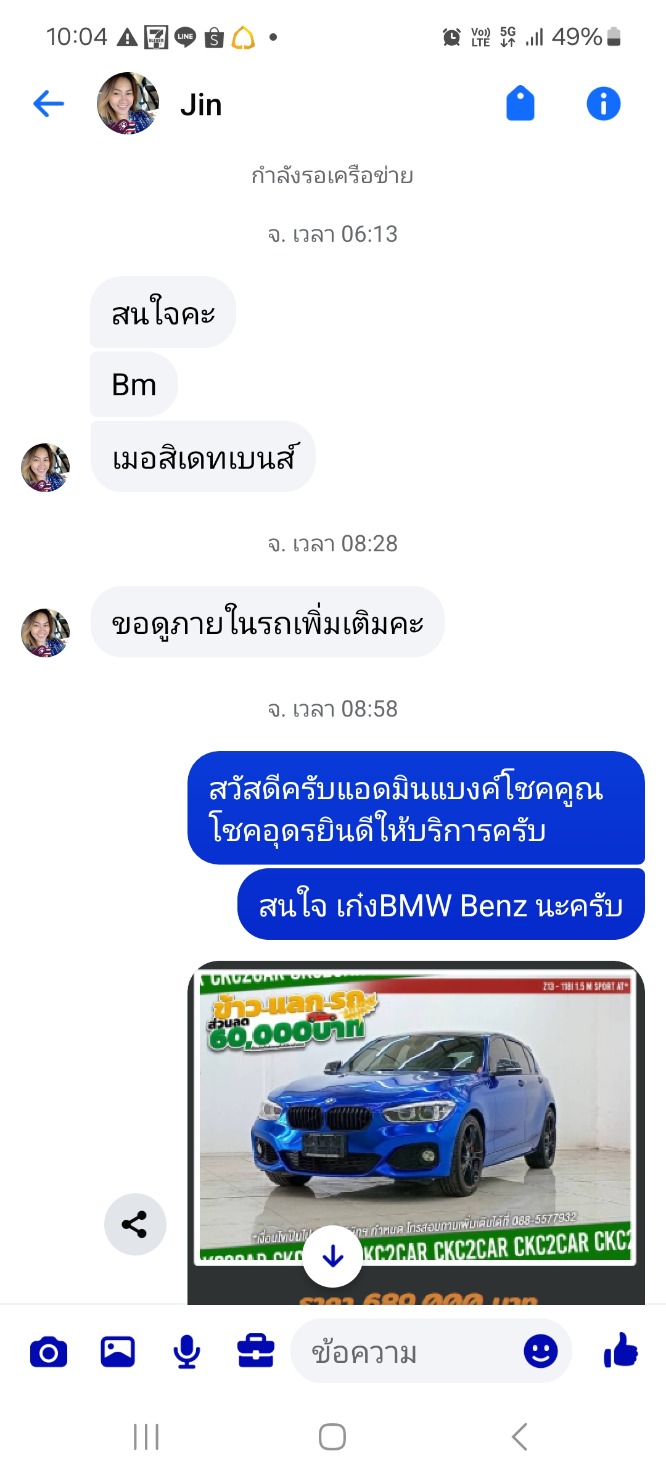Open conversation info for Jin
Image resolution: width=666 pixels, height=1480 pixels.
603,104
